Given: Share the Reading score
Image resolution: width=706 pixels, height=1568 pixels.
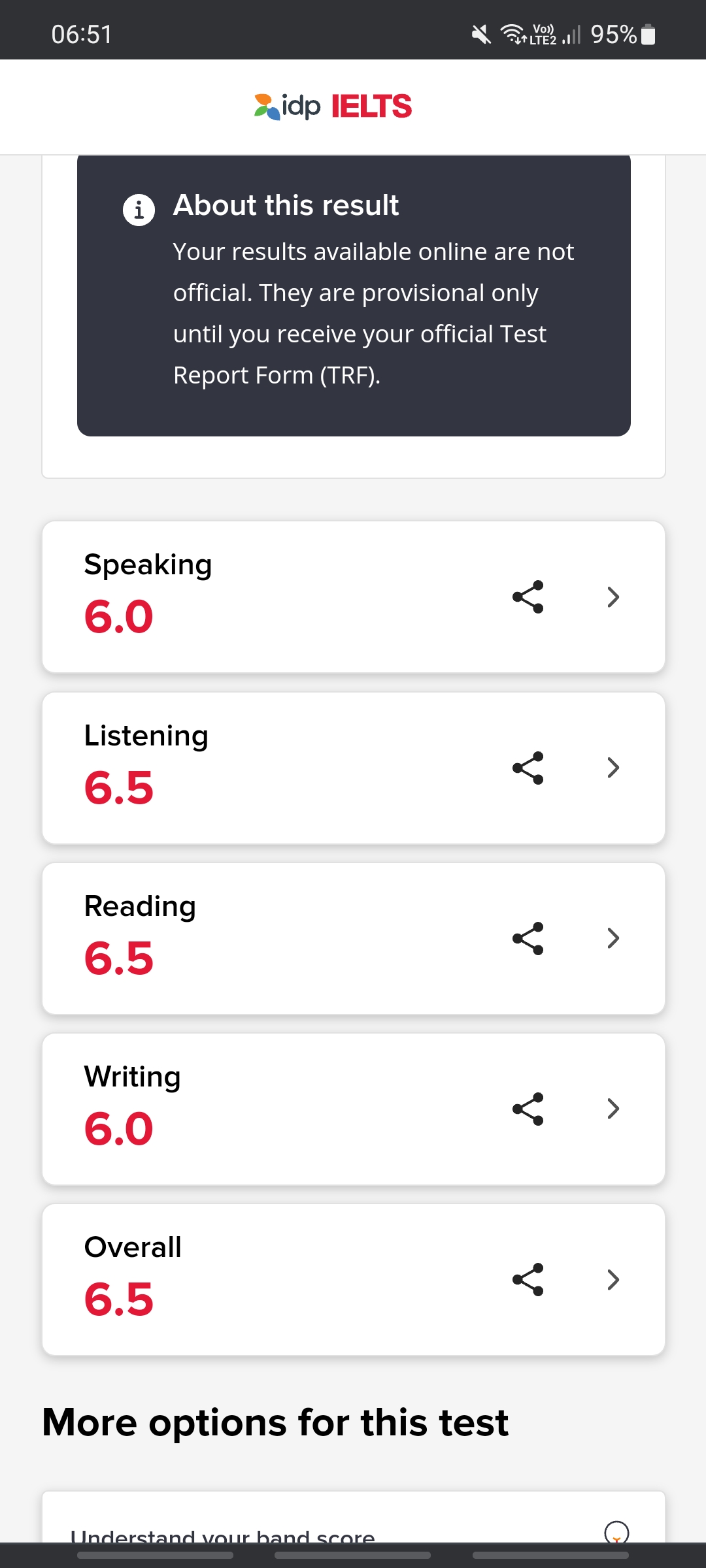Looking at the screenshot, I should [x=528, y=938].
